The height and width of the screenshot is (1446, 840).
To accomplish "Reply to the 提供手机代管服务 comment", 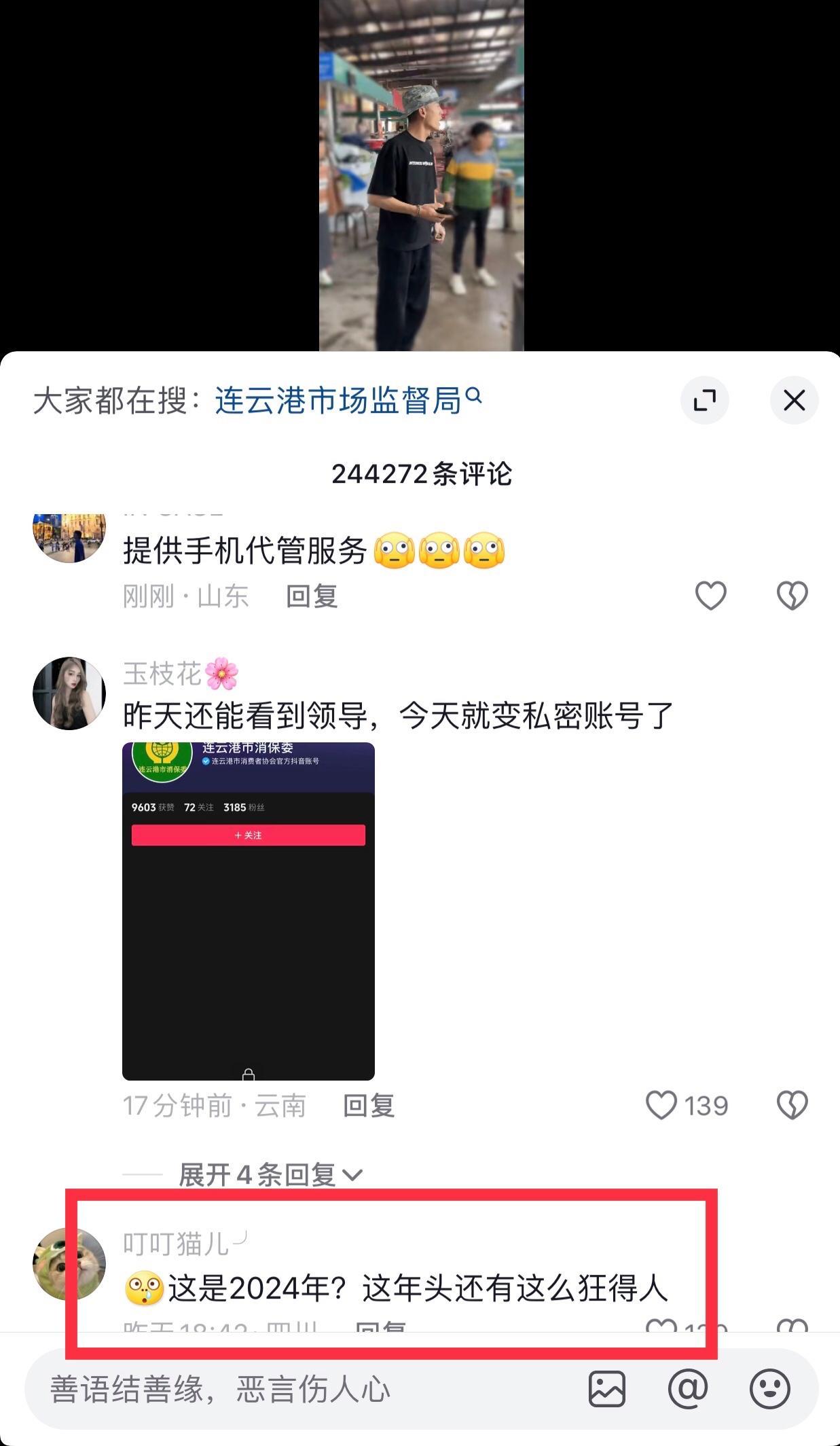I will pyautogui.click(x=312, y=596).
